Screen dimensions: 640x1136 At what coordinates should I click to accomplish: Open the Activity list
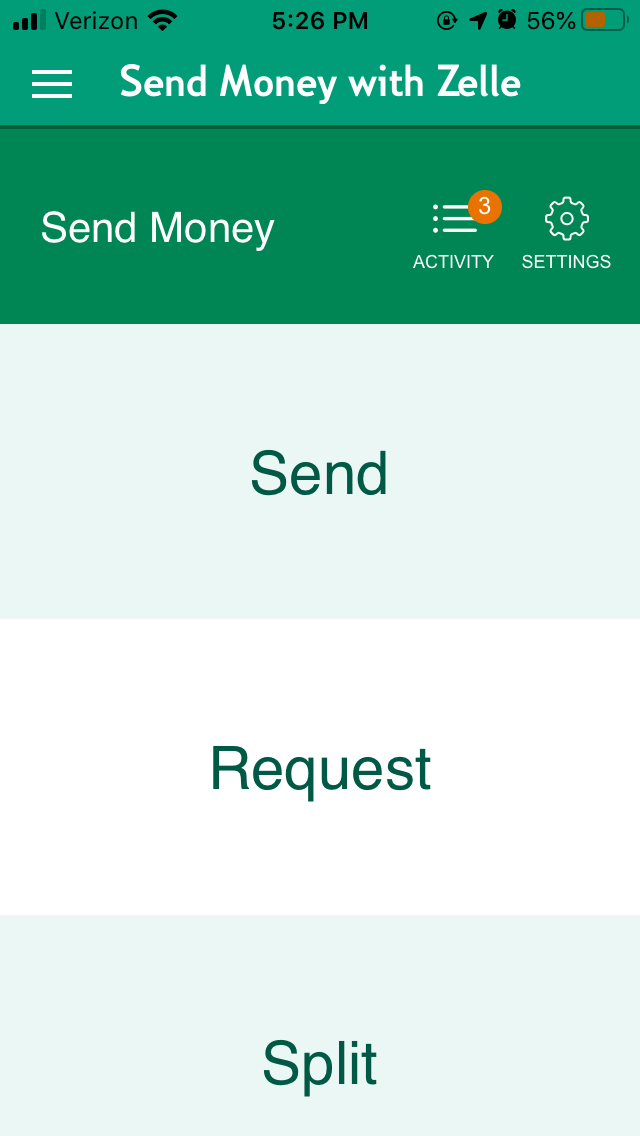point(454,232)
